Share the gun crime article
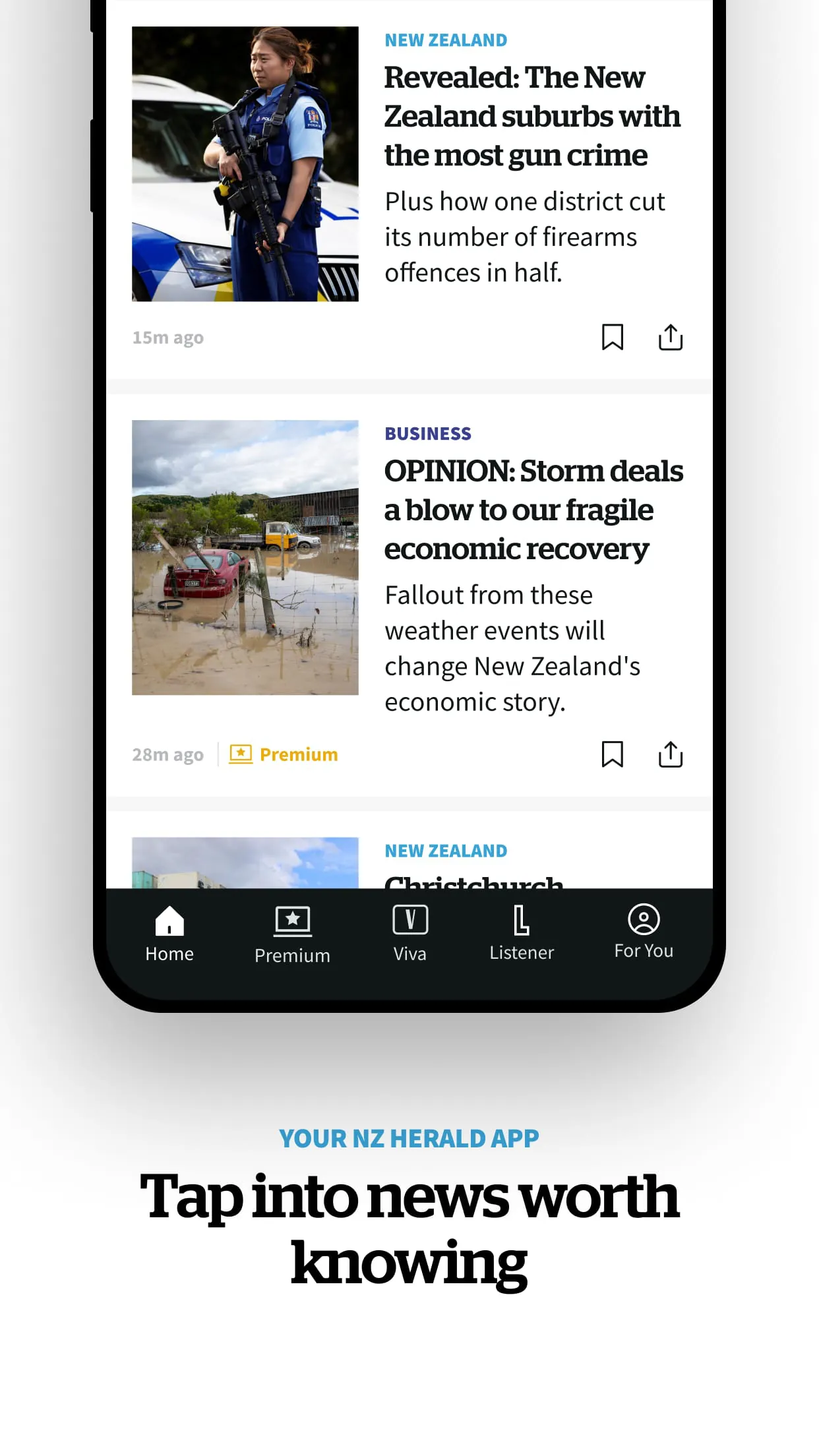819x1456 pixels. coord(670,337)
